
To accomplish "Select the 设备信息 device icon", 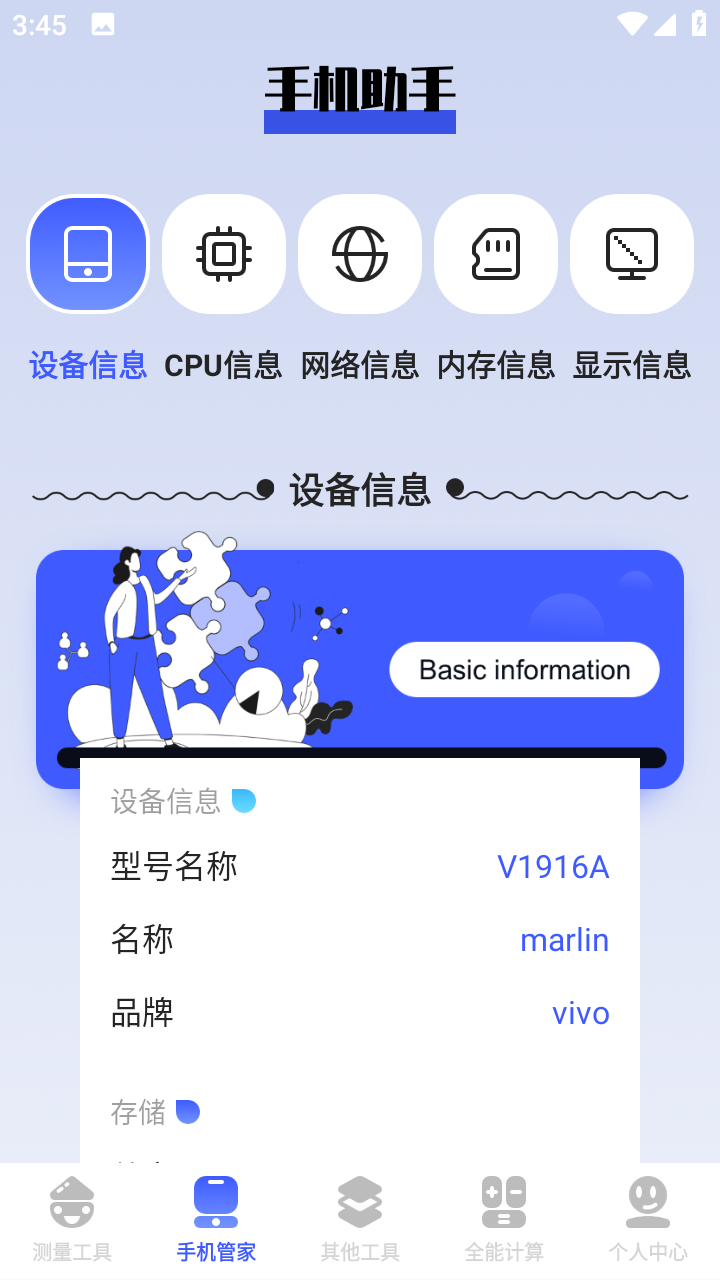I will tap(88, 254).
